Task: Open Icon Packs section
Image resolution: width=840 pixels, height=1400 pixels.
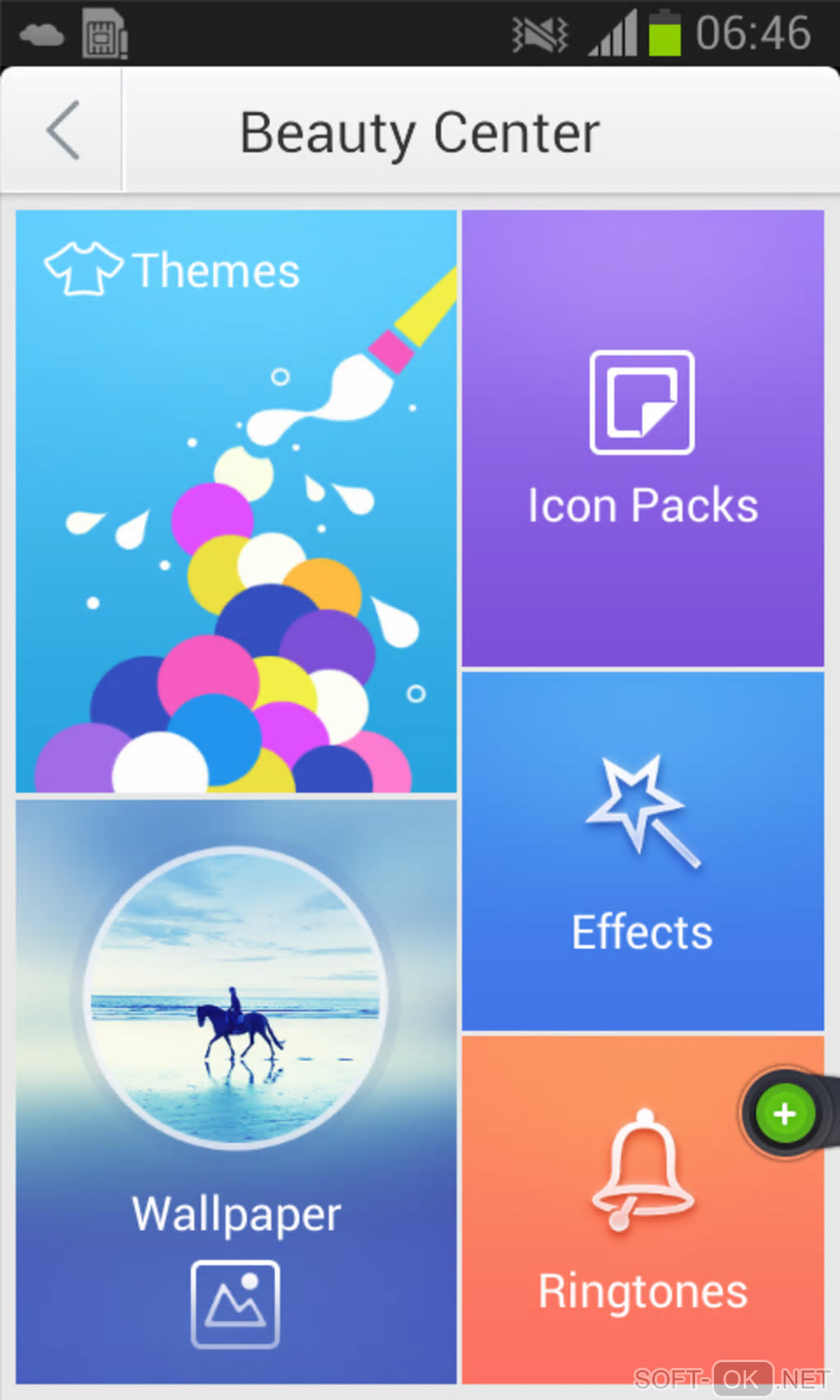Action: coord(642,438)
